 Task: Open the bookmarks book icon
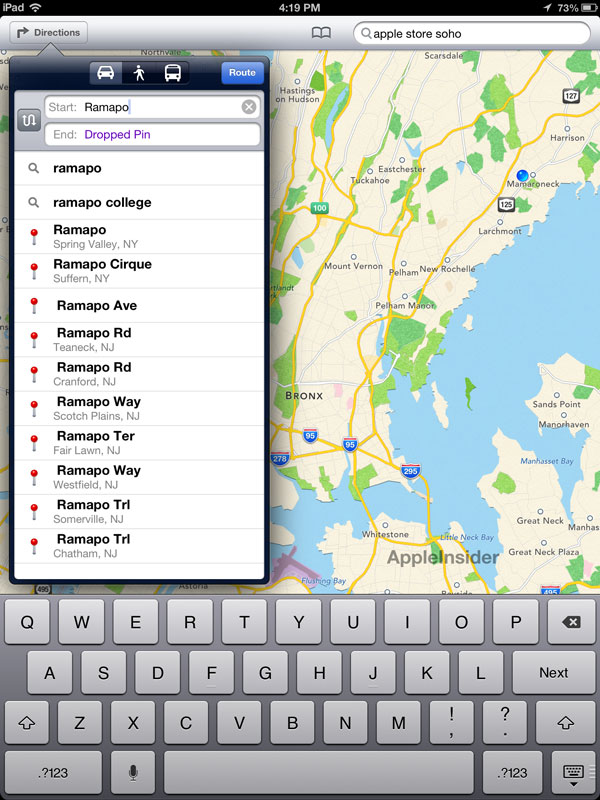click(x=321, y=33)
